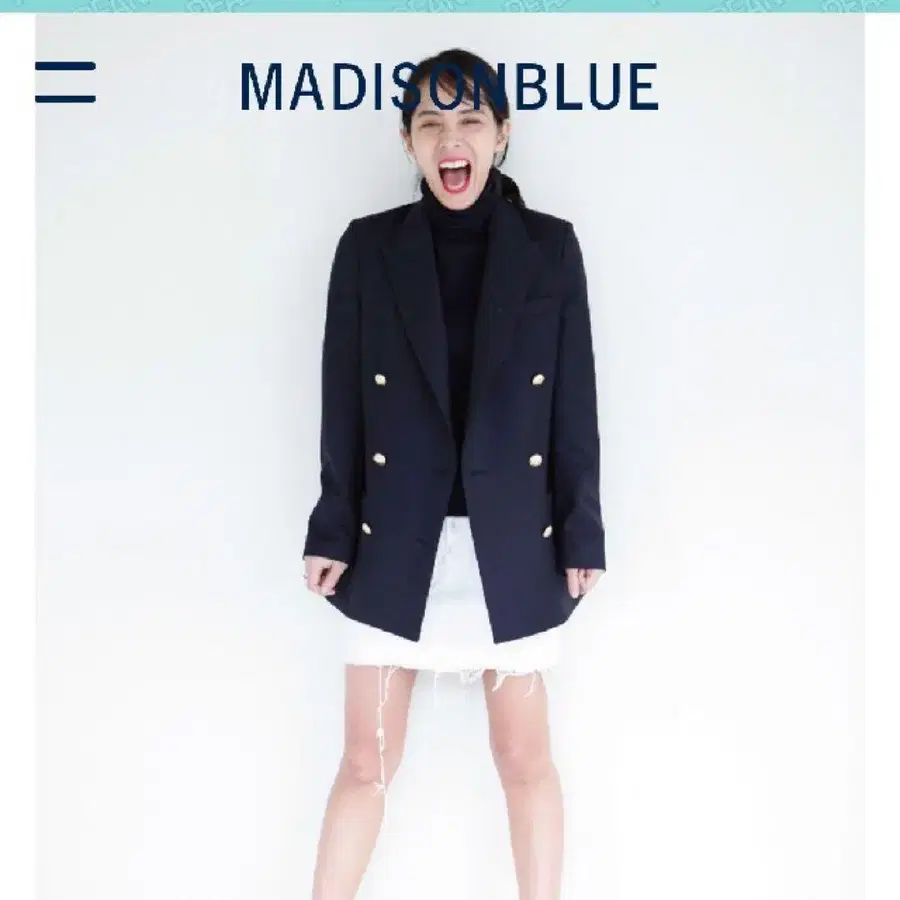Open the hamburger navigation menu

pyautogui.click(x=65, y=83)
